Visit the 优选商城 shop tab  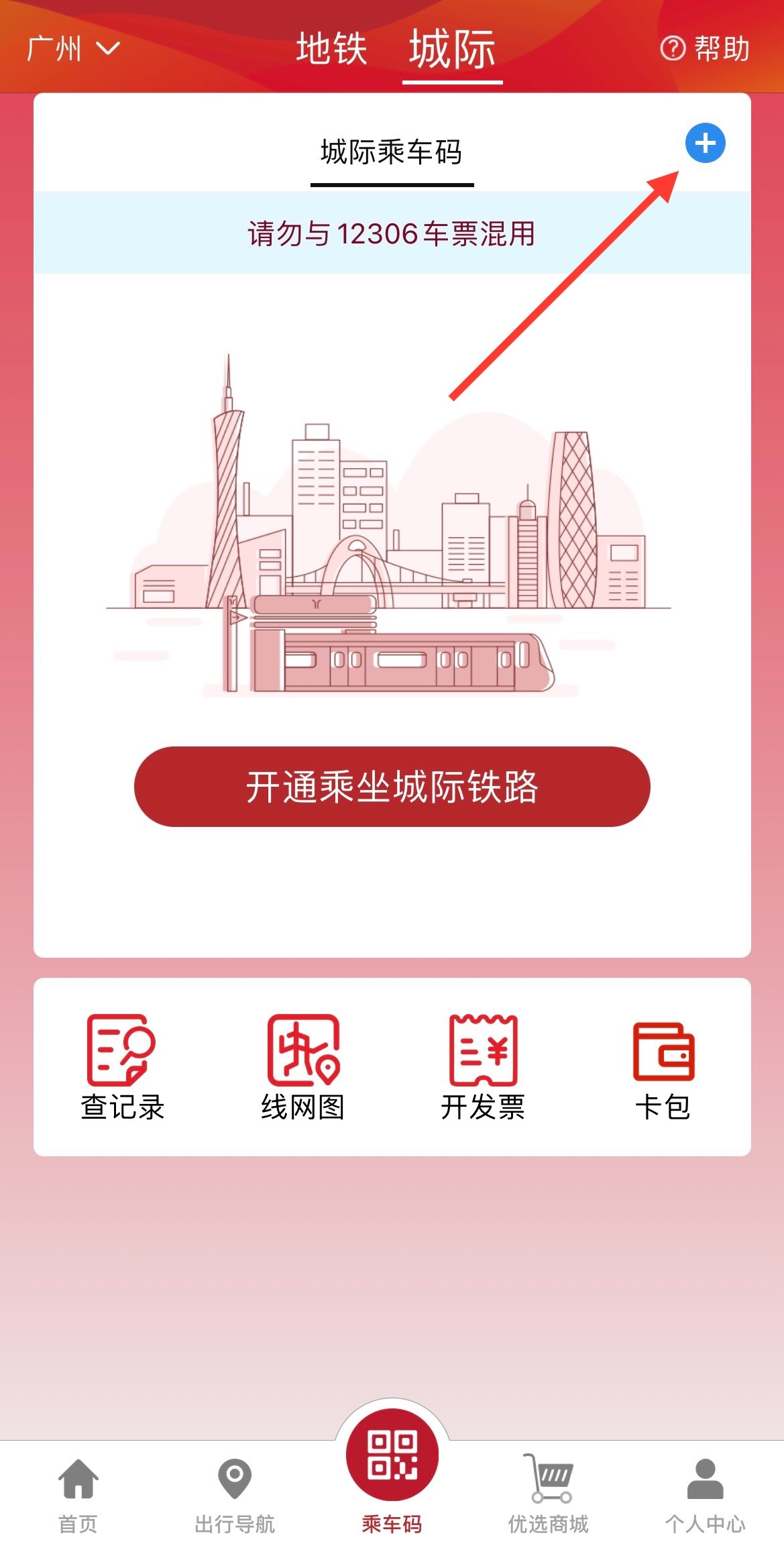(549, 1496)
